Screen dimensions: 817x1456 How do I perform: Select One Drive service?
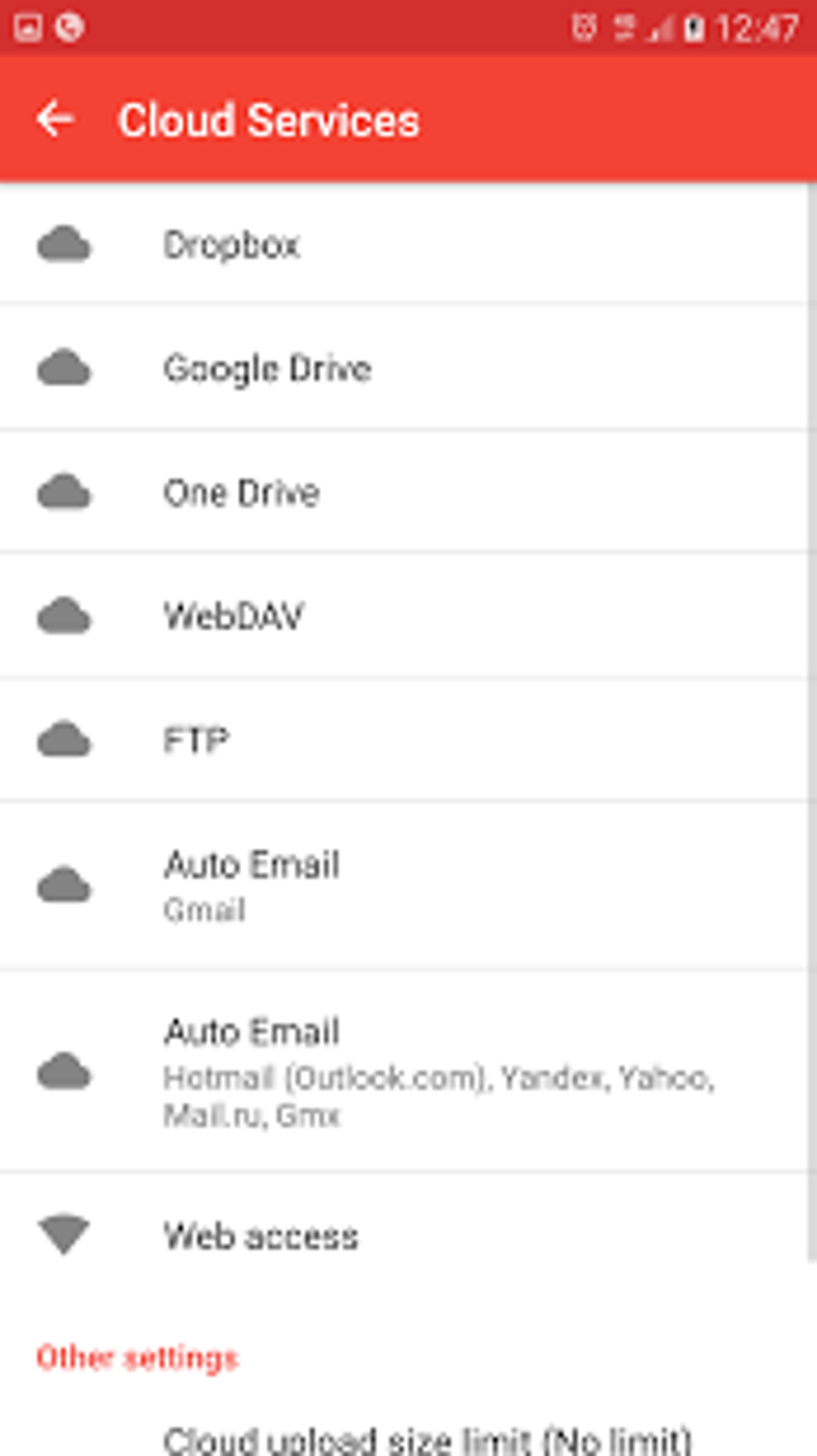pyautogui.click(x=404, y=492)
